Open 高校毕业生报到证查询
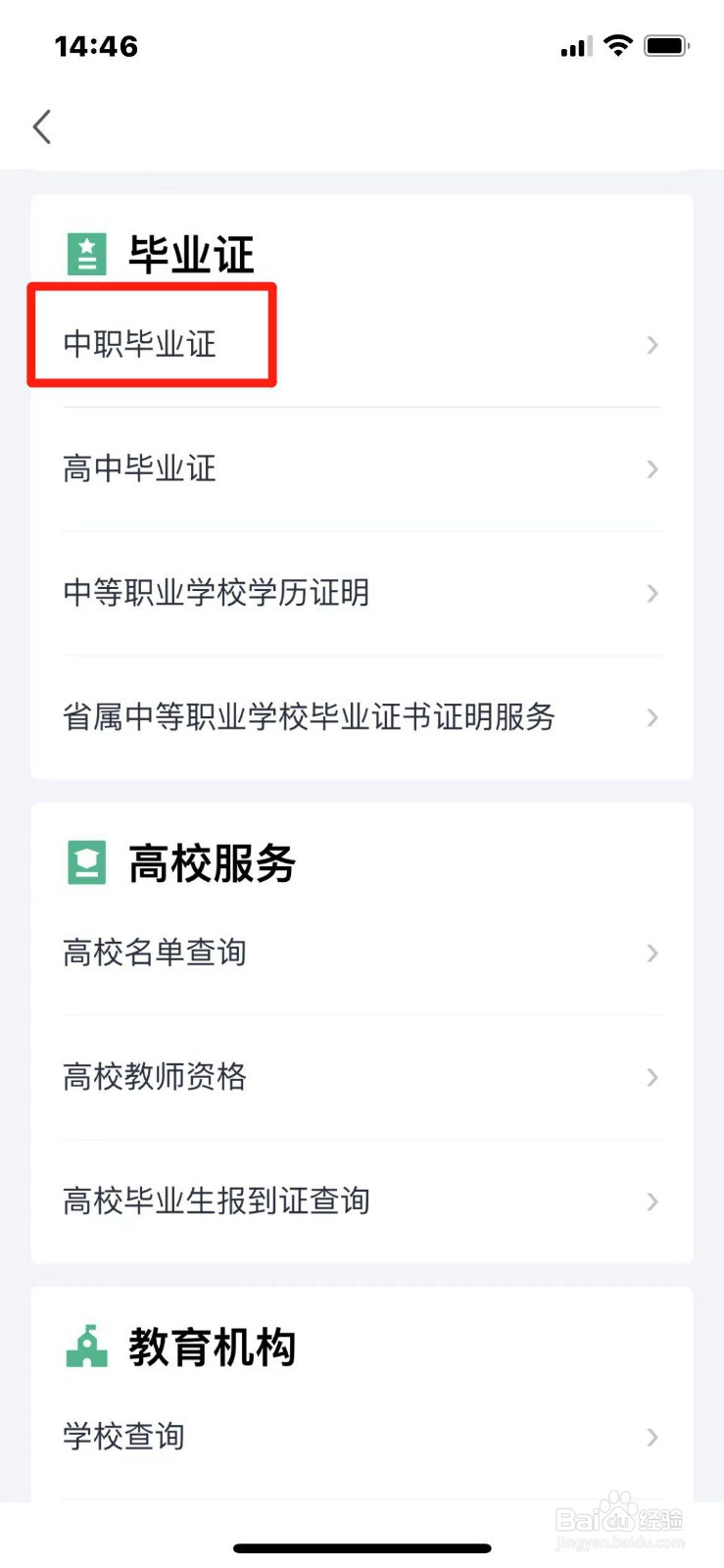Screen dimensions: 724x1568 coord(216,1201)
